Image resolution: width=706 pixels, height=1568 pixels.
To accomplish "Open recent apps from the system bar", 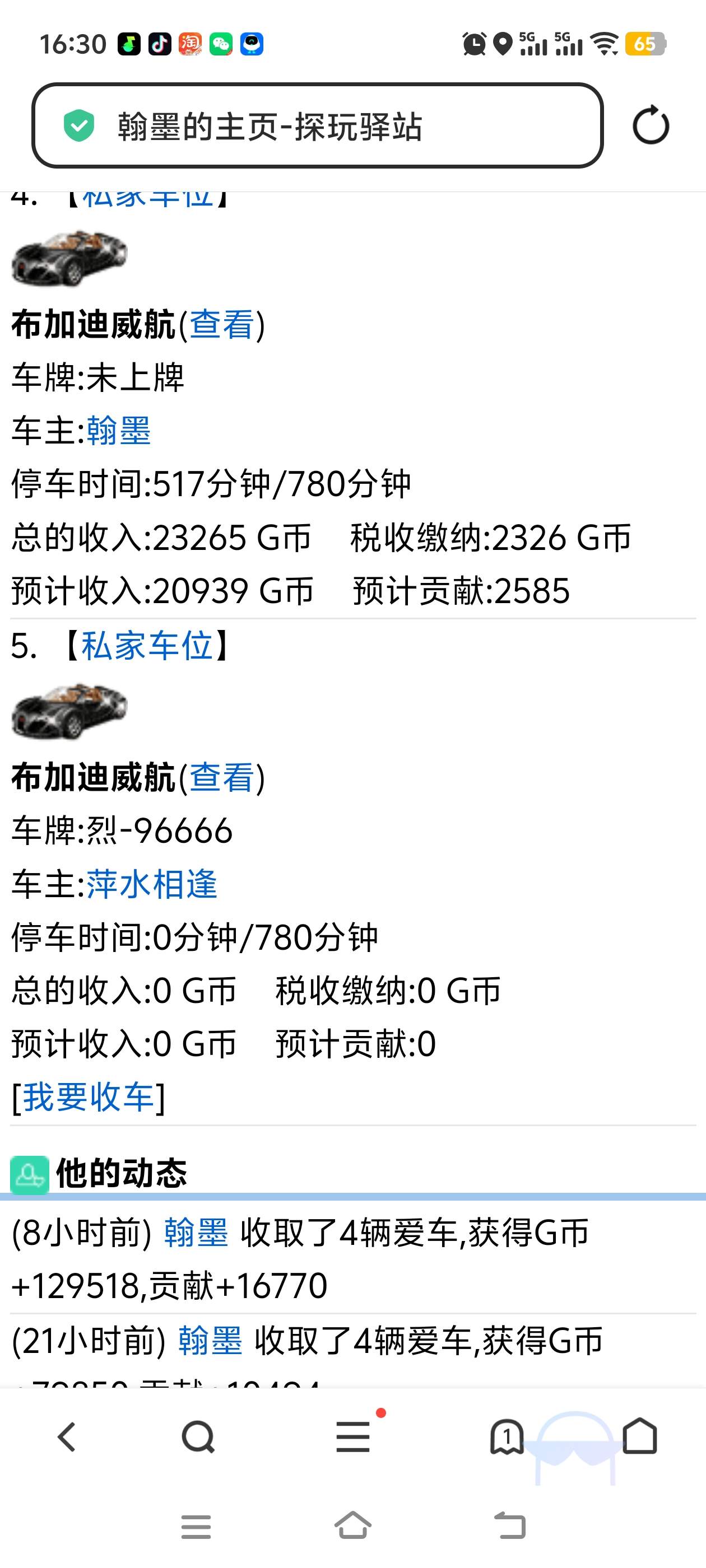I will (196, 1527).
